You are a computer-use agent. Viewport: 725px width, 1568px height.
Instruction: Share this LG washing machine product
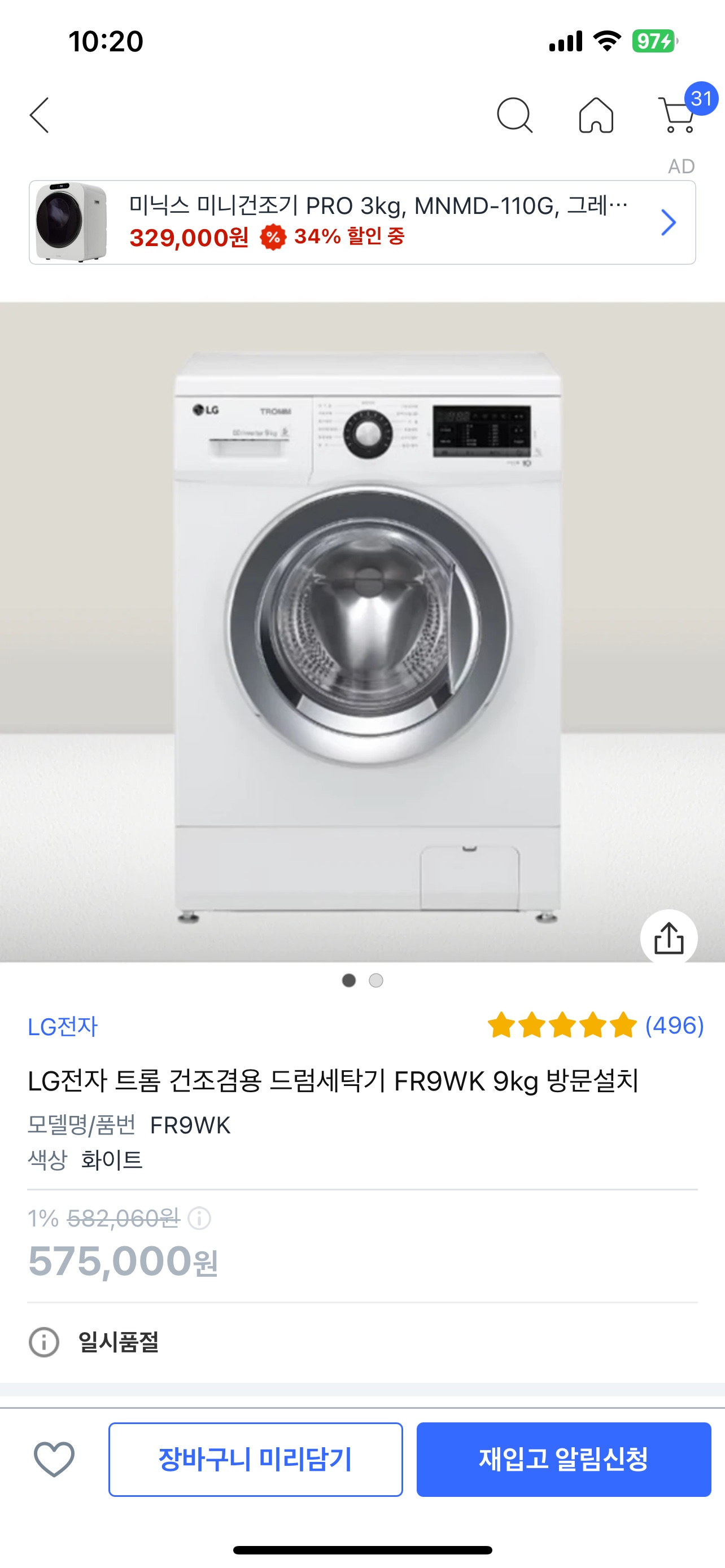(x=669, y=938)
